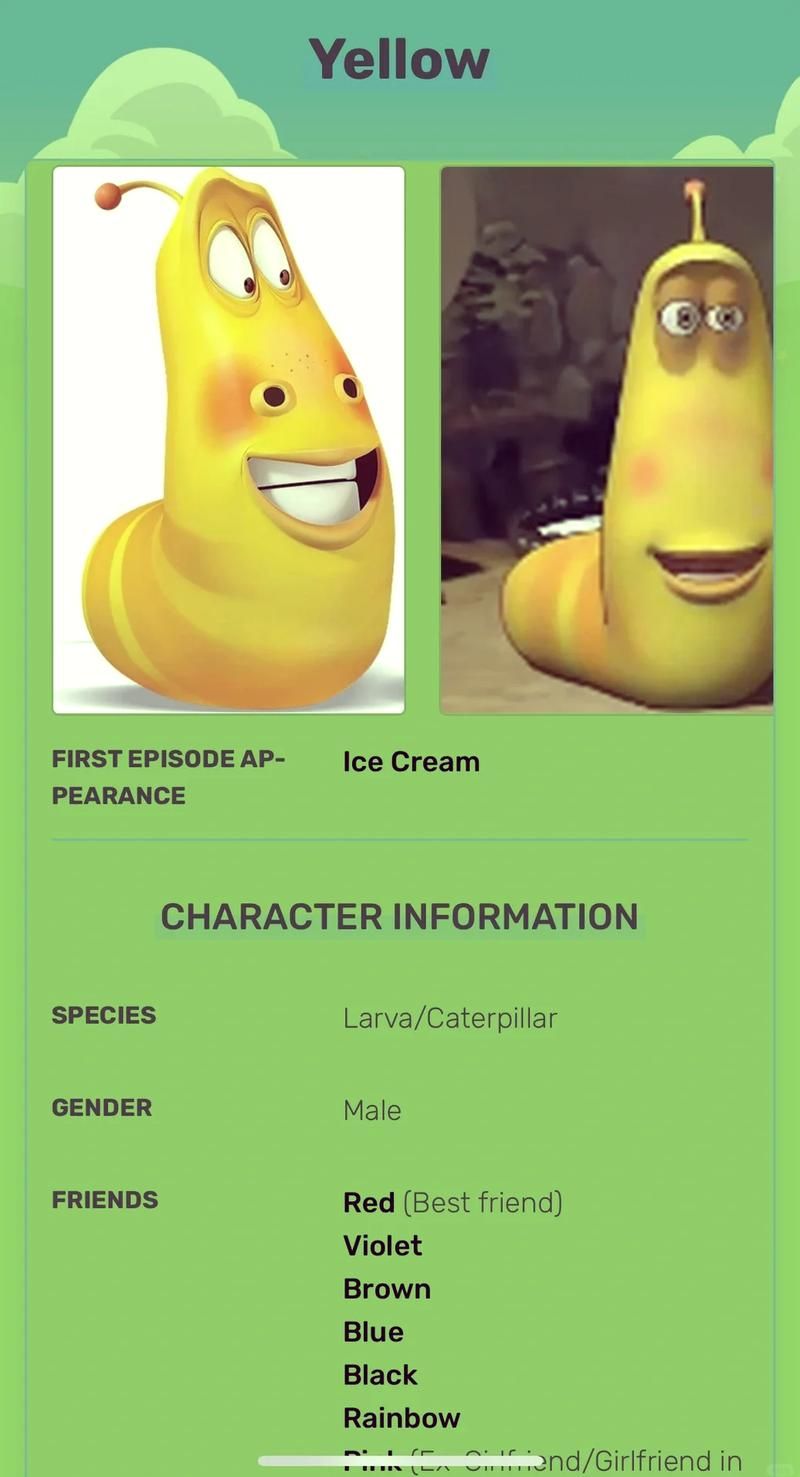The image size is (800, 1477).
Task: View the Black character page
Action: coord(380,1374)
